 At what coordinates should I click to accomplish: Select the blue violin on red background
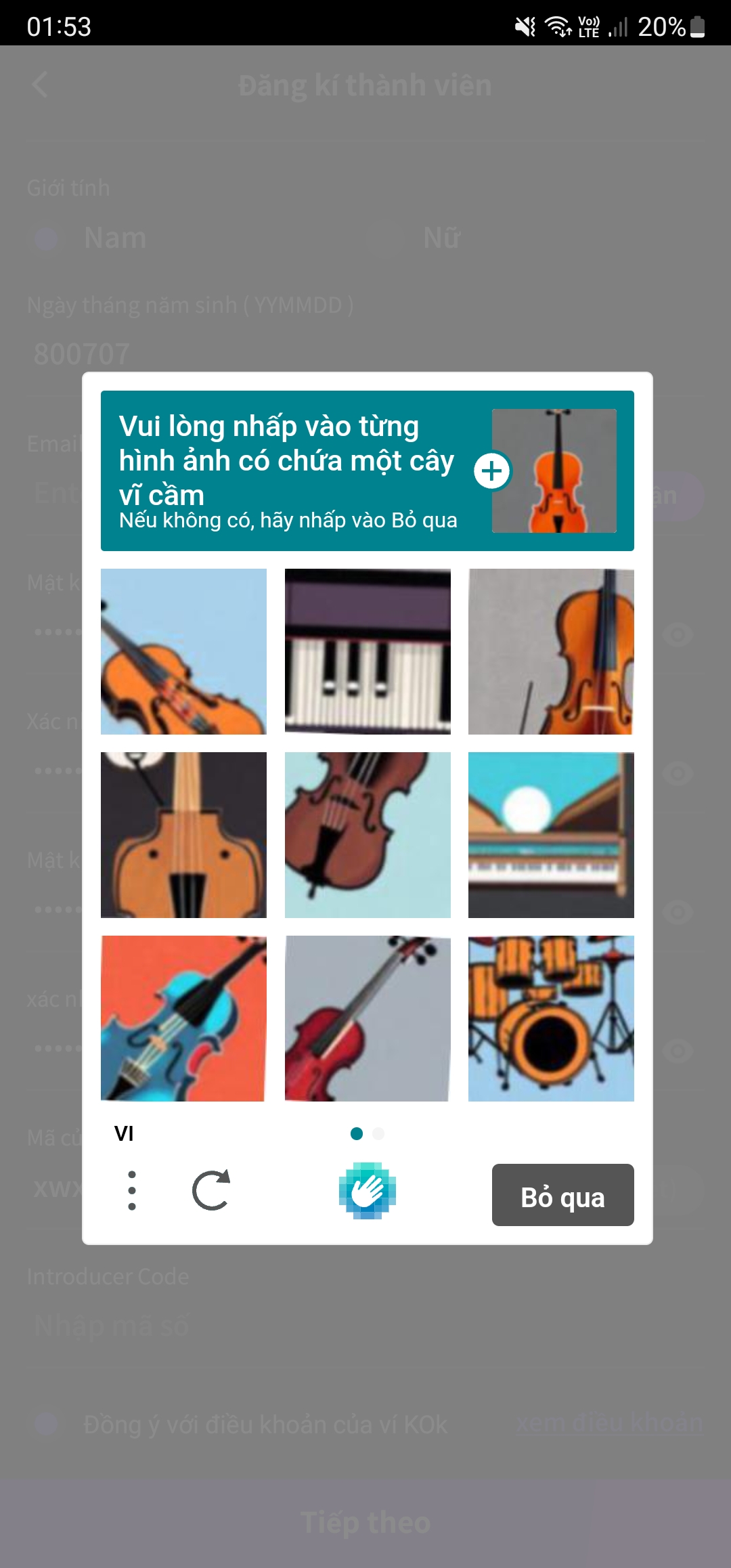click(x=183, y=1018)
